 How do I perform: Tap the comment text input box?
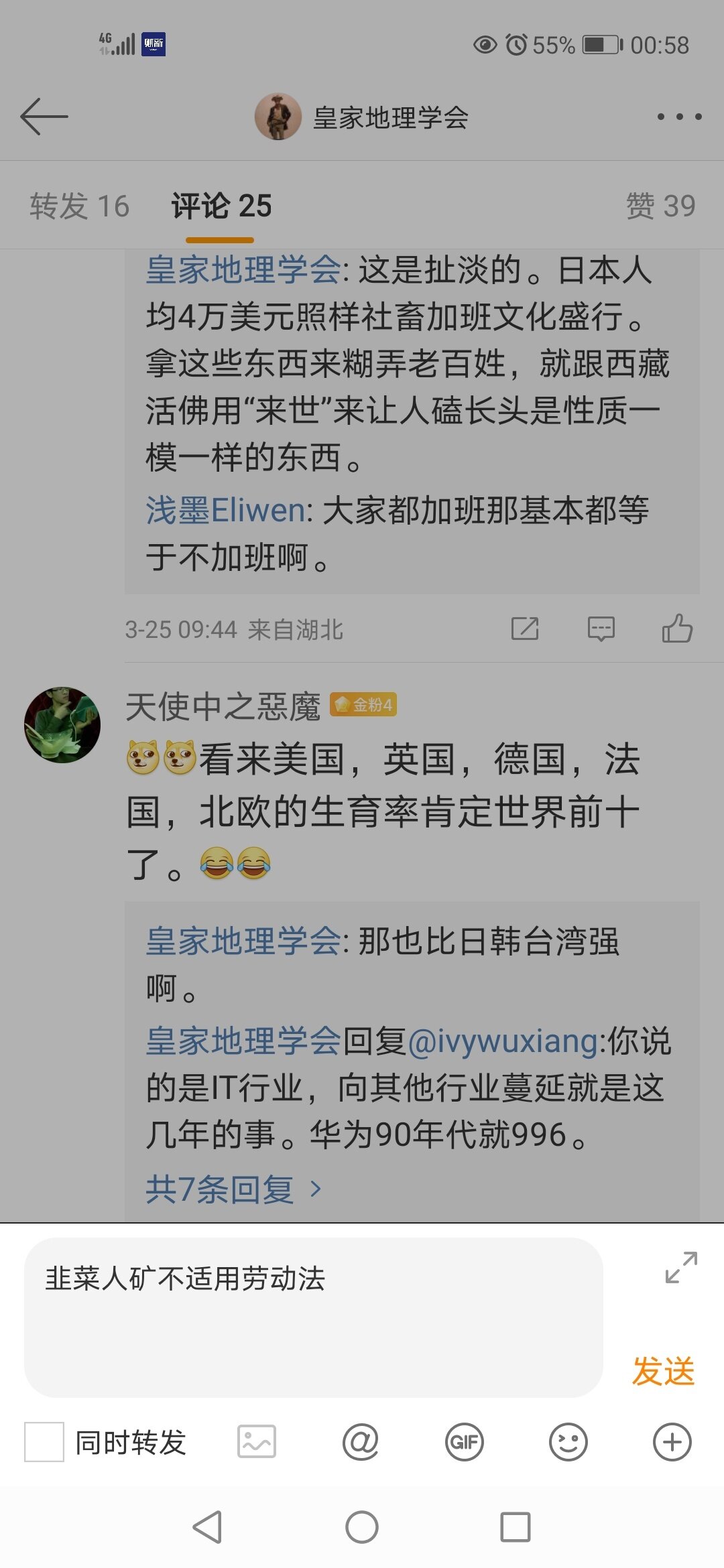point(313,1317)
